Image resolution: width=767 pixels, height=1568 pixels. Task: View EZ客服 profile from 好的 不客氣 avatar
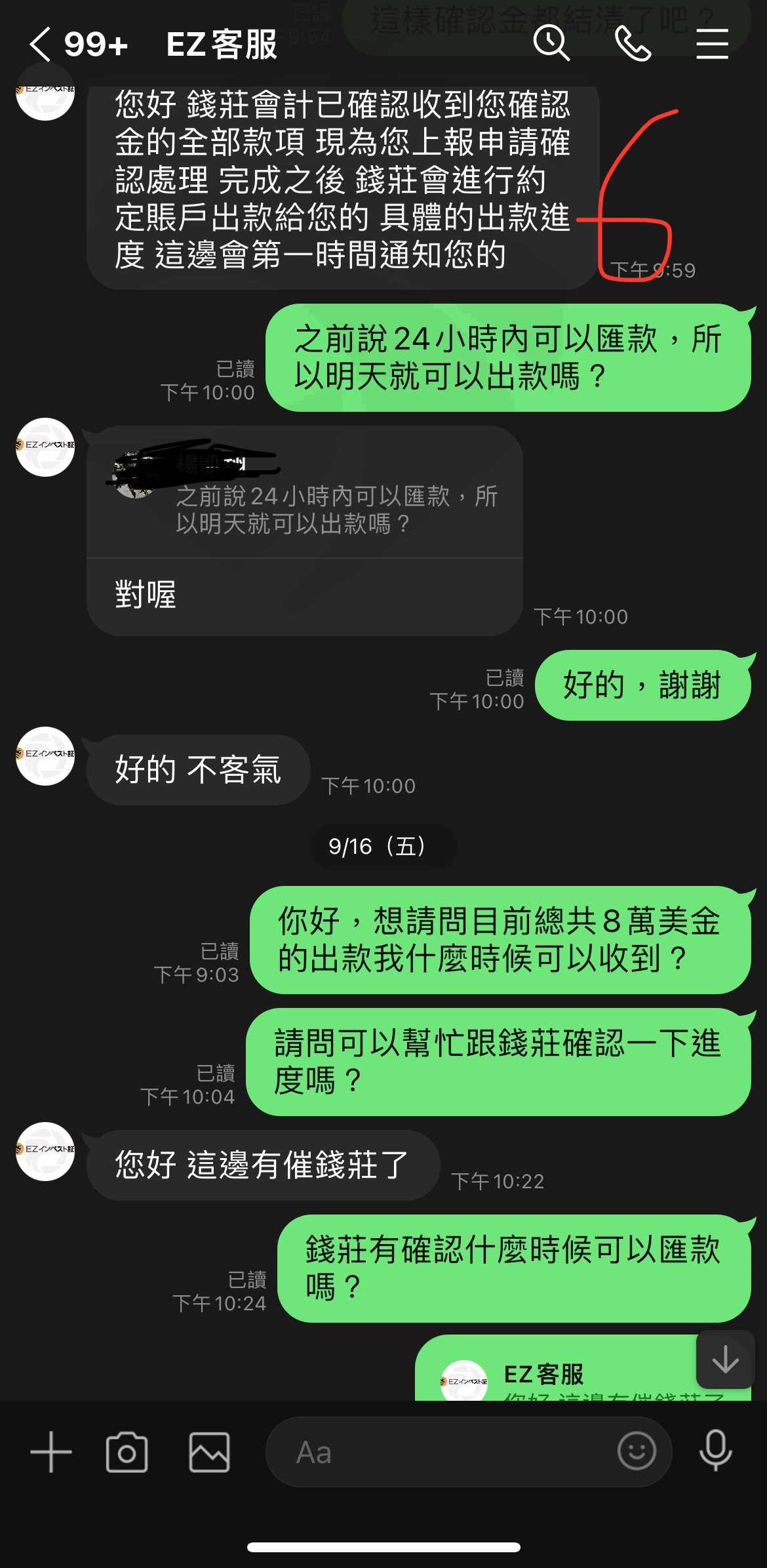(x=45, y=755)
